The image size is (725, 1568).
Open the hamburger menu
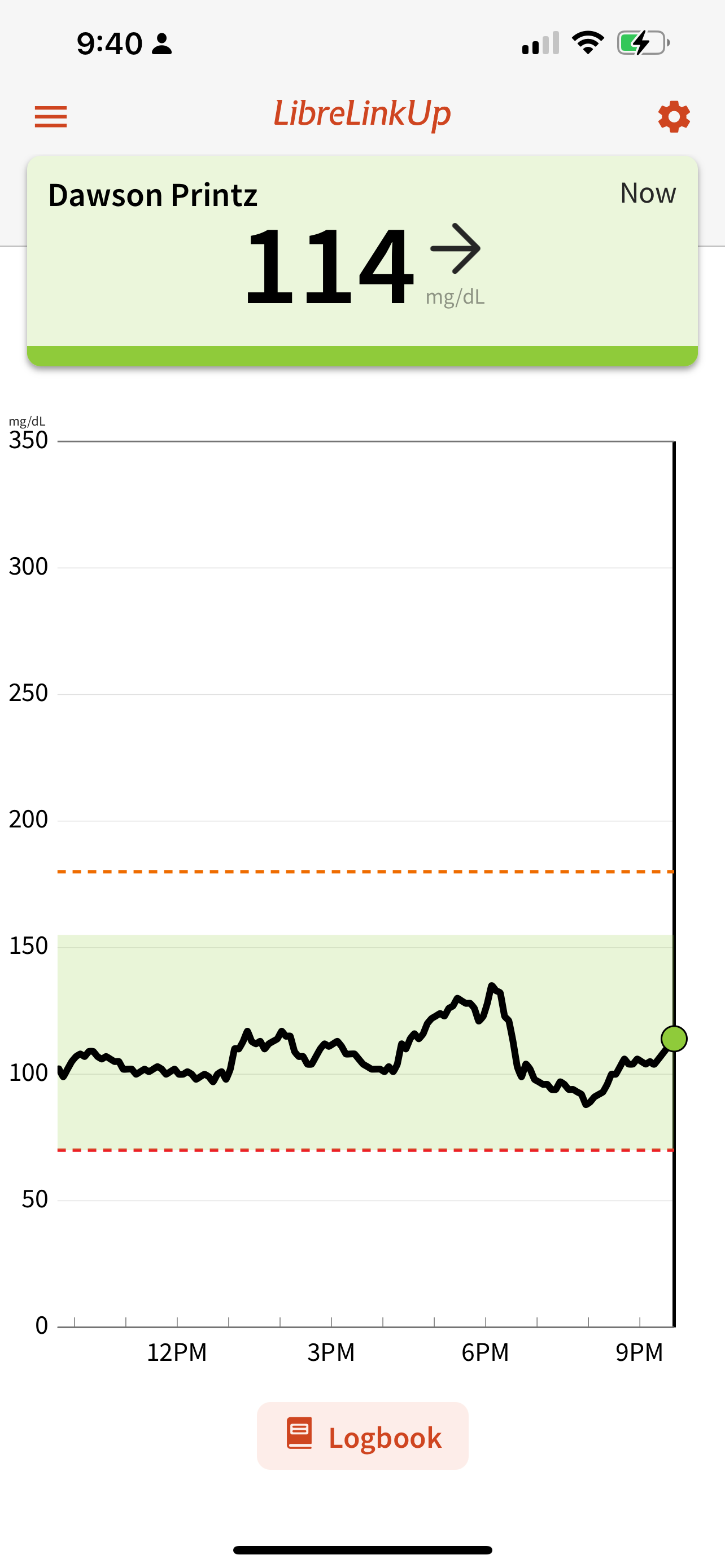tap(50, 116)
